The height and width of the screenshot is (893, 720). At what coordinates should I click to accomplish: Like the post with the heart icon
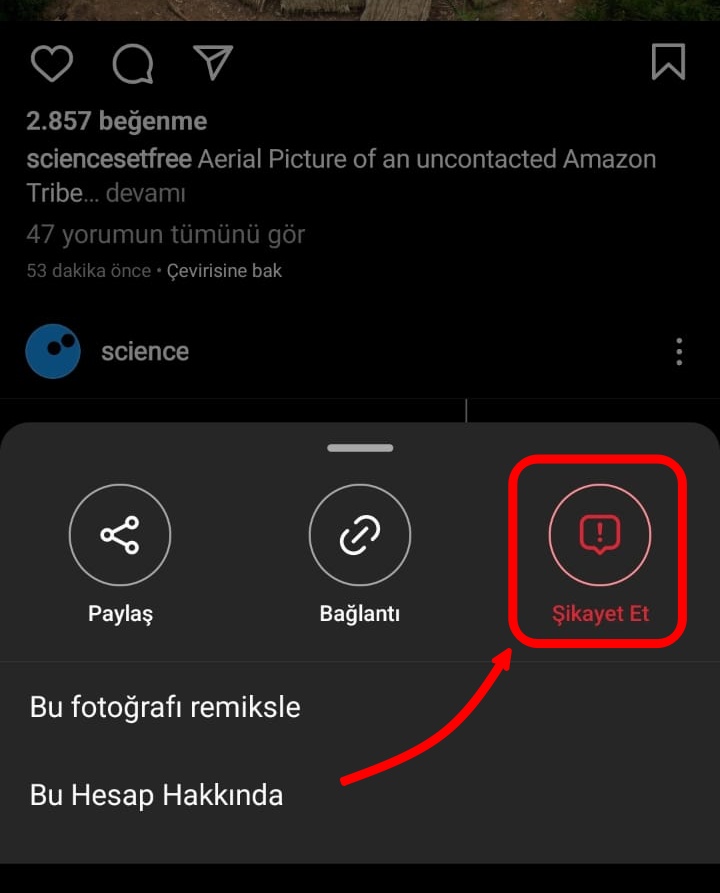[x=52, y=62]
